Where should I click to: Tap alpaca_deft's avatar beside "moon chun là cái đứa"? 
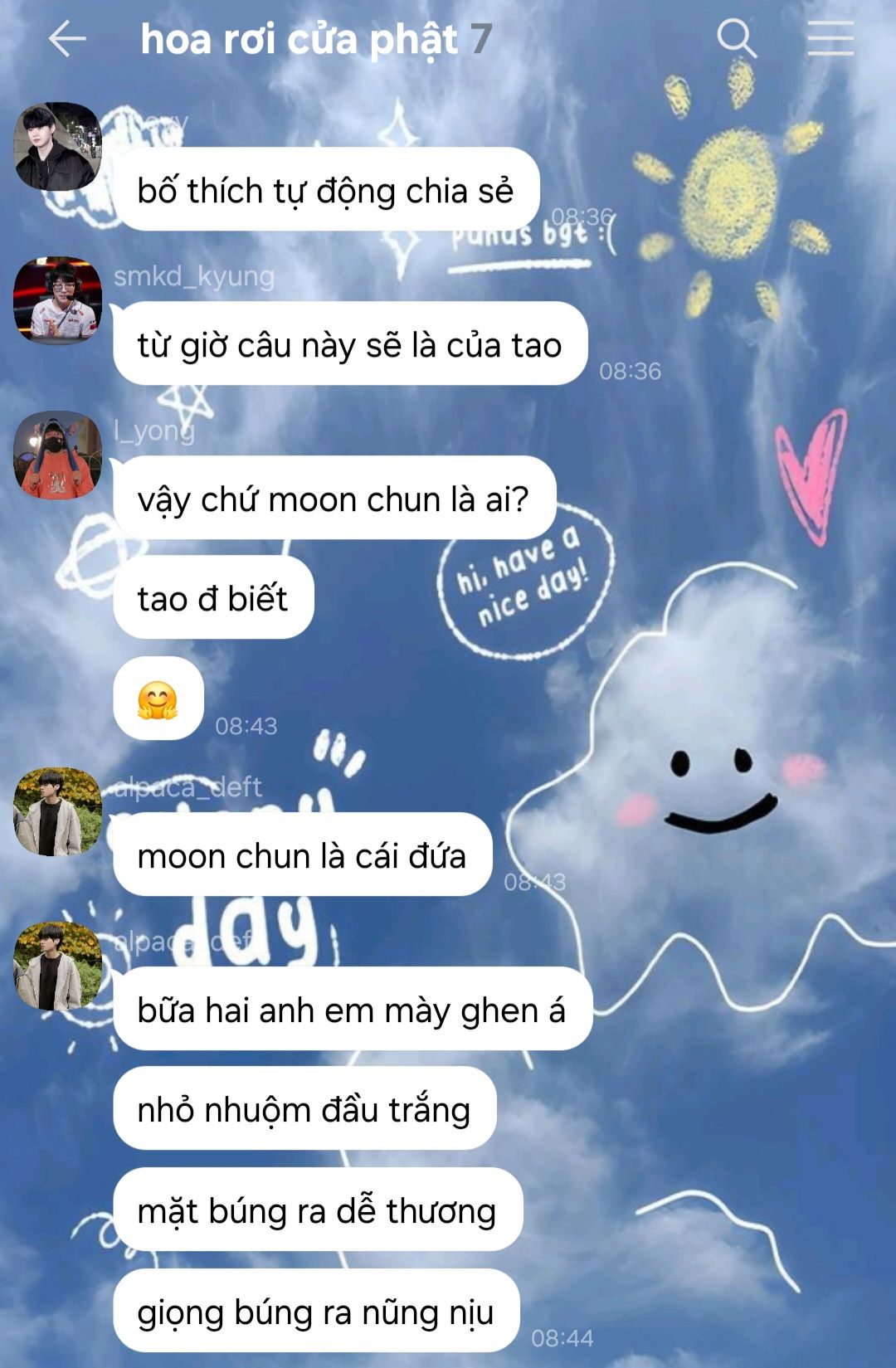pyautogui.click(x=57, y=811)
